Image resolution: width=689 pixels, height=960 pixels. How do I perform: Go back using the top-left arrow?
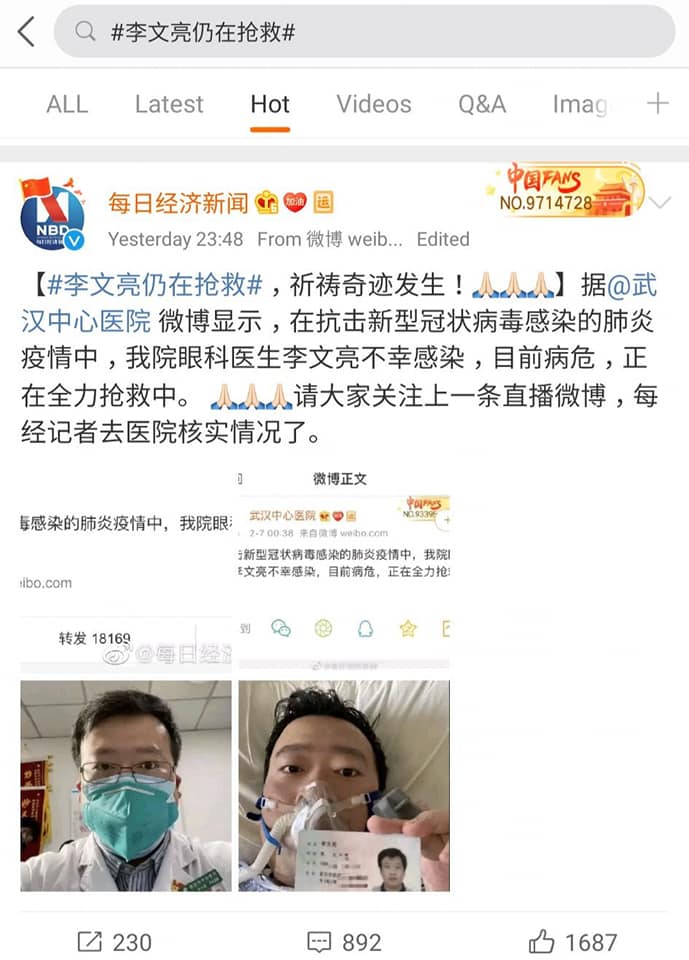tap(26, 32)
